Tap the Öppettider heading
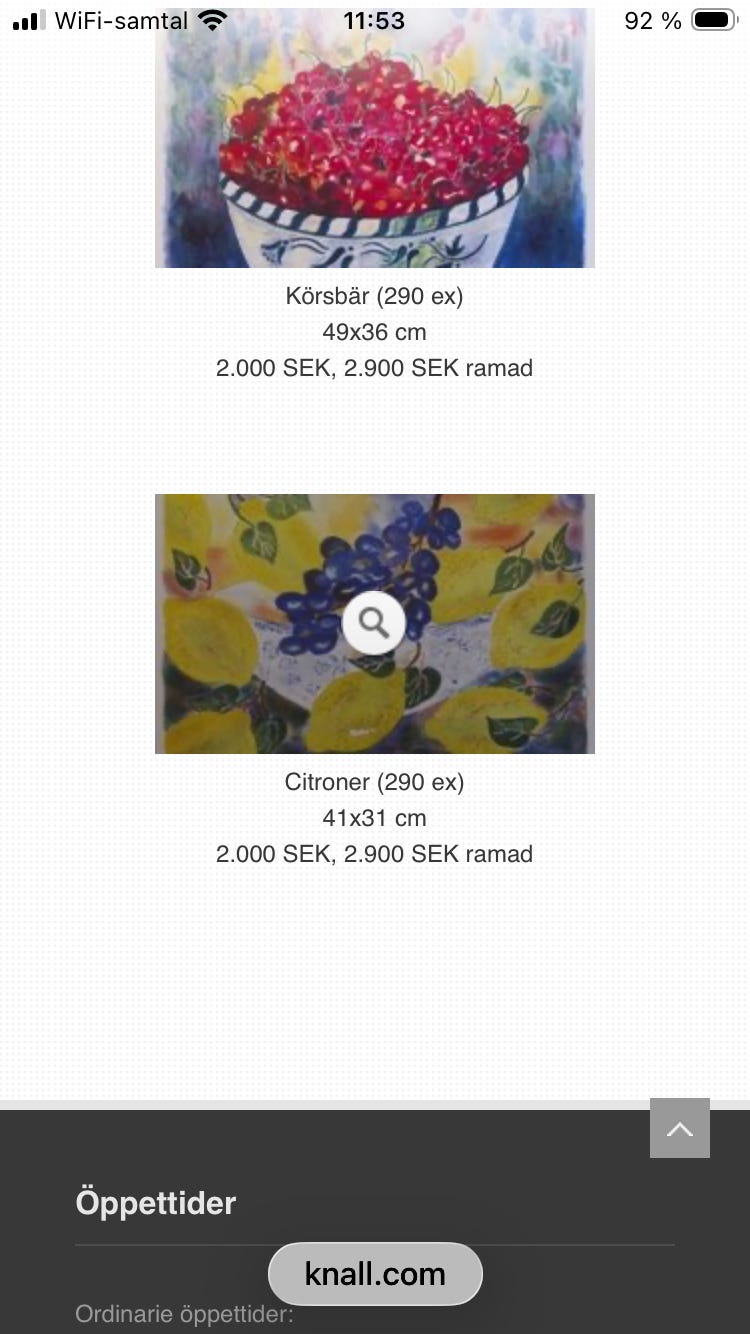Image resolution: width=750 pixels, height=1334 pixels. coord(155,1203)
